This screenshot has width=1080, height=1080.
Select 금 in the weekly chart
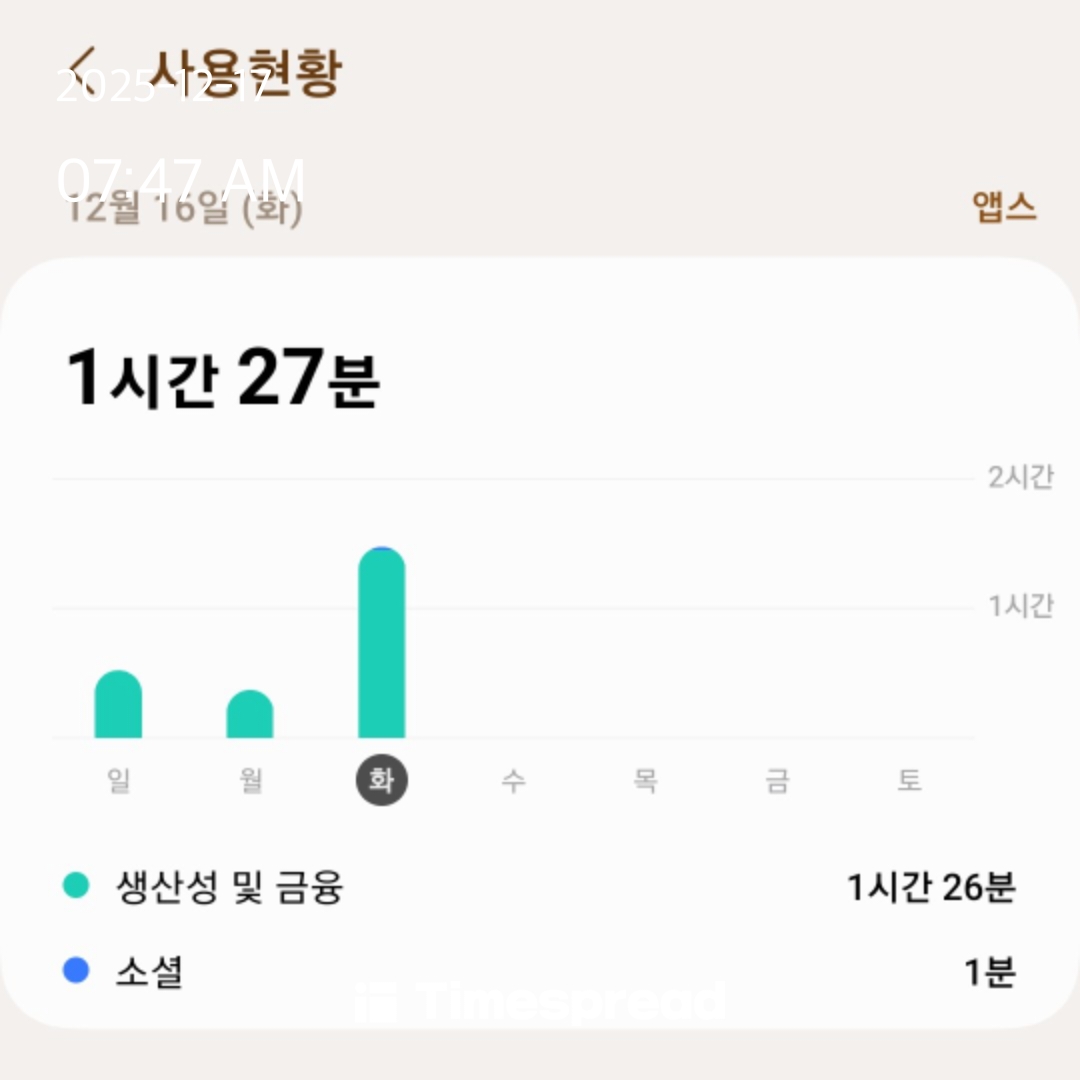point(777,780)
